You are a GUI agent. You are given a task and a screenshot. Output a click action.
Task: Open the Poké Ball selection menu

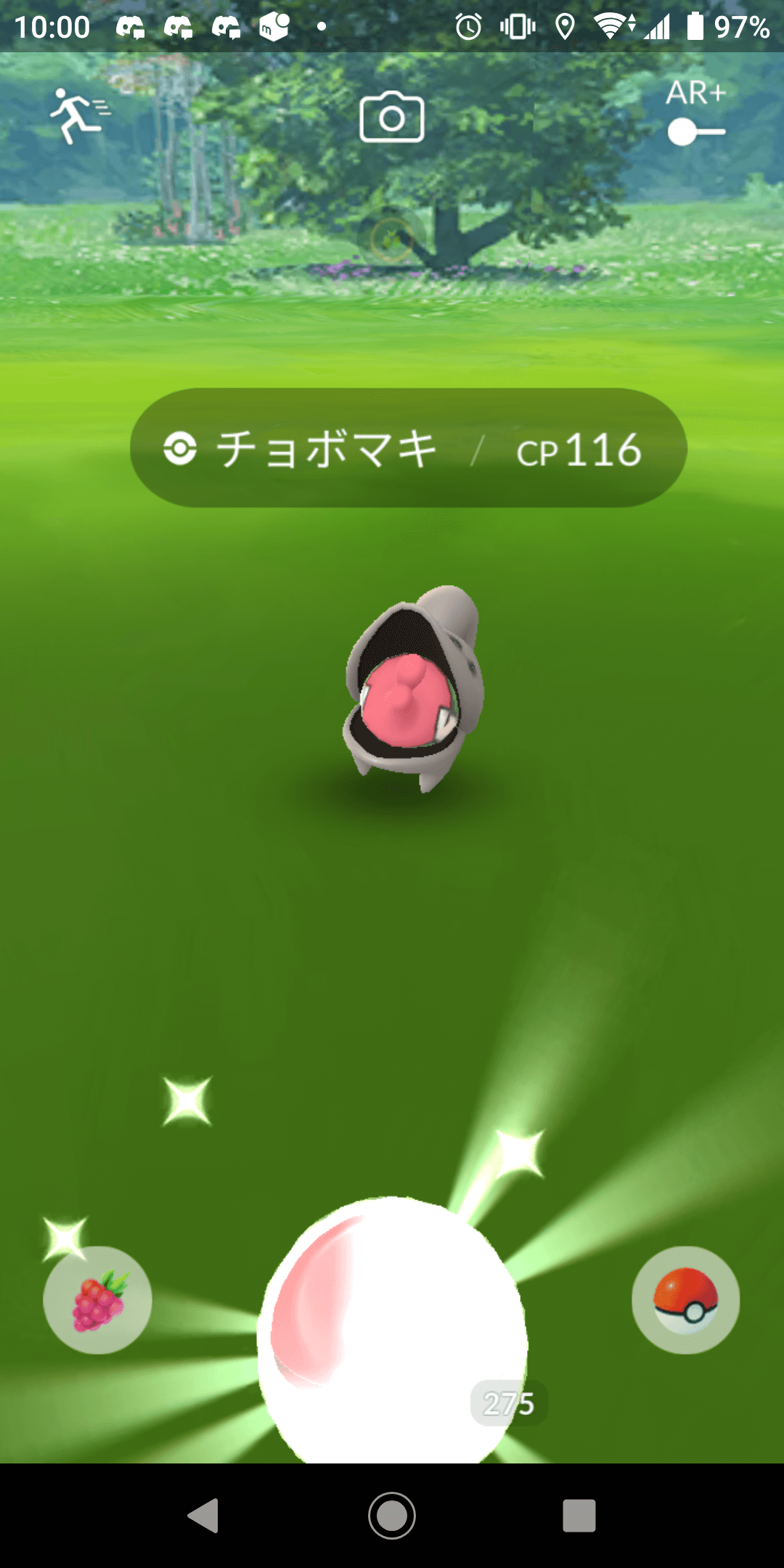[x=685, y=1300]
